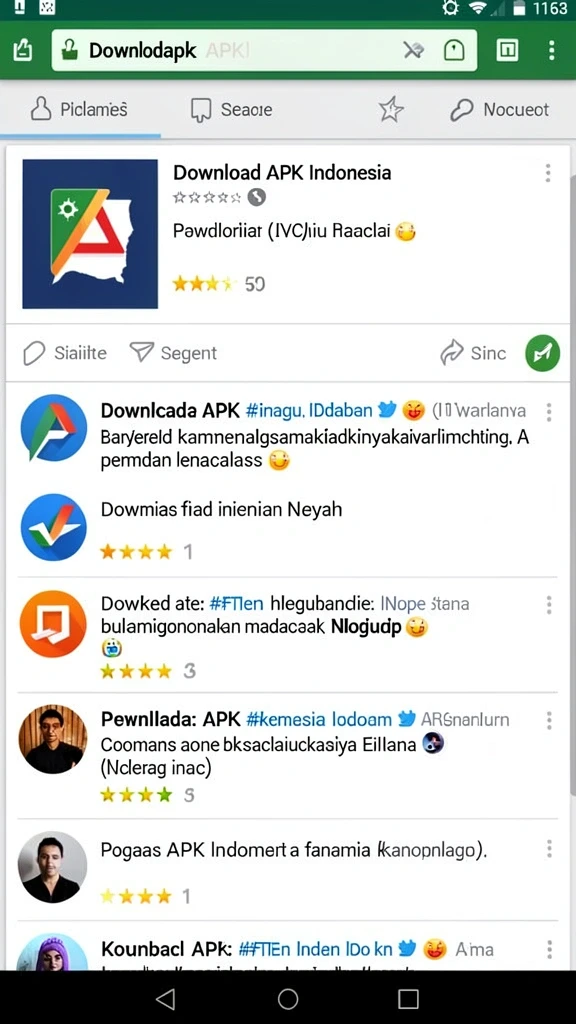
Task: Open options for Download APK Indonesia
Action: [x=548, y=173]
